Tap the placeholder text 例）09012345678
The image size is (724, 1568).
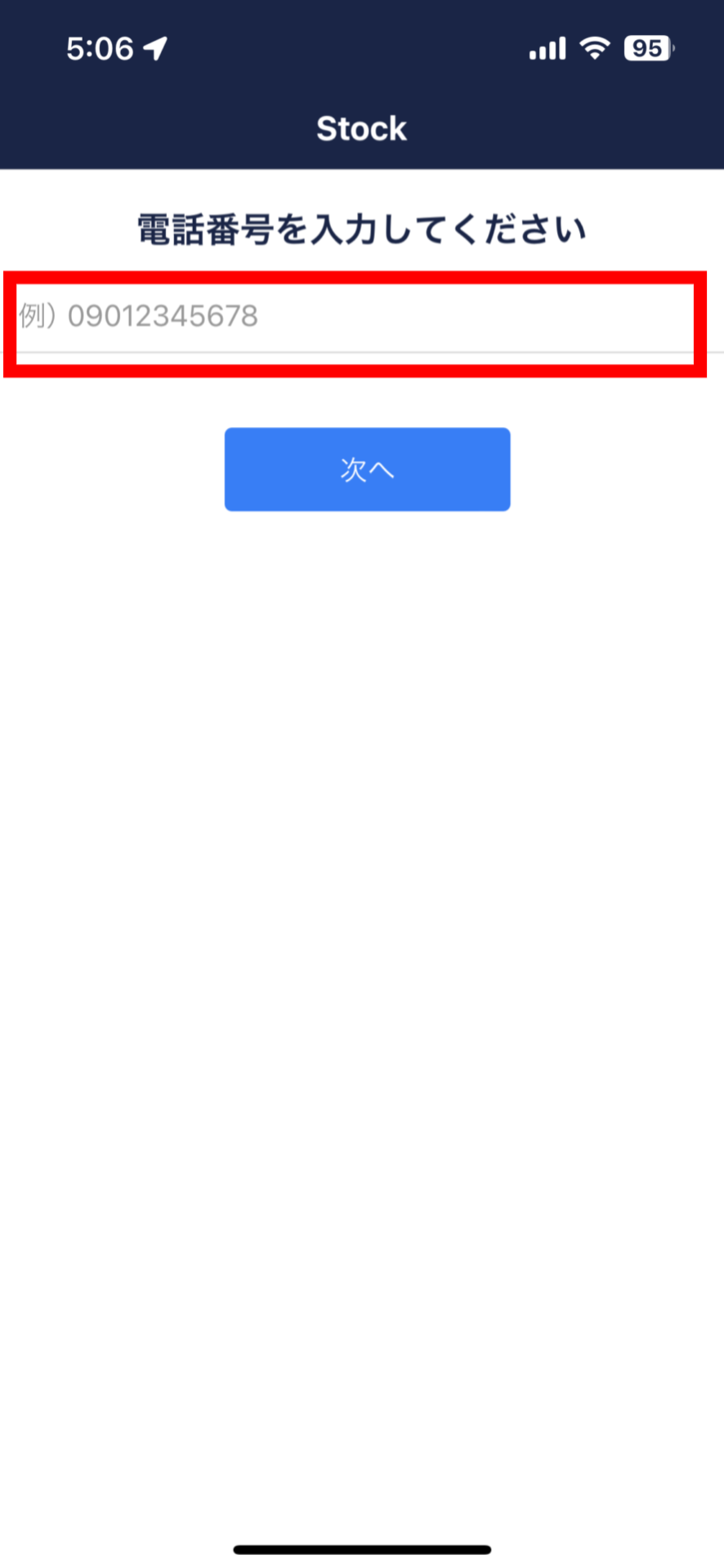[139, 316]
